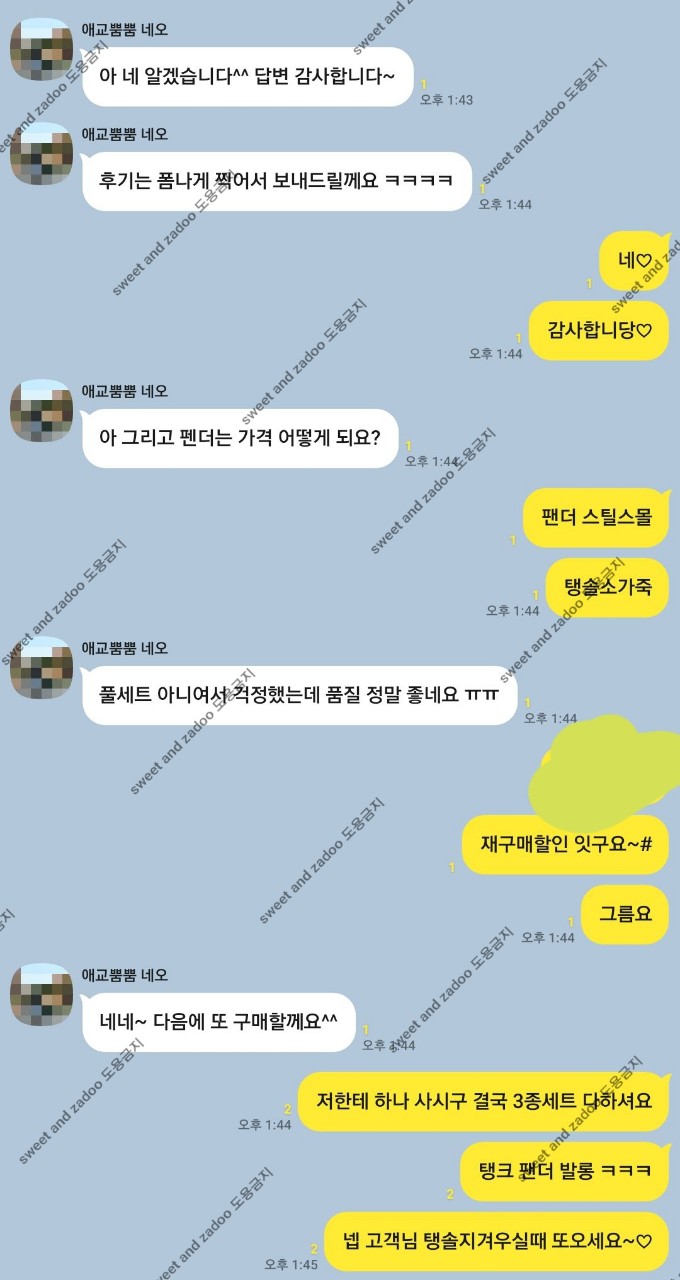
Task: Open sender's profile picture beside '답변 감사합니다' message
Action: (42, 50)
